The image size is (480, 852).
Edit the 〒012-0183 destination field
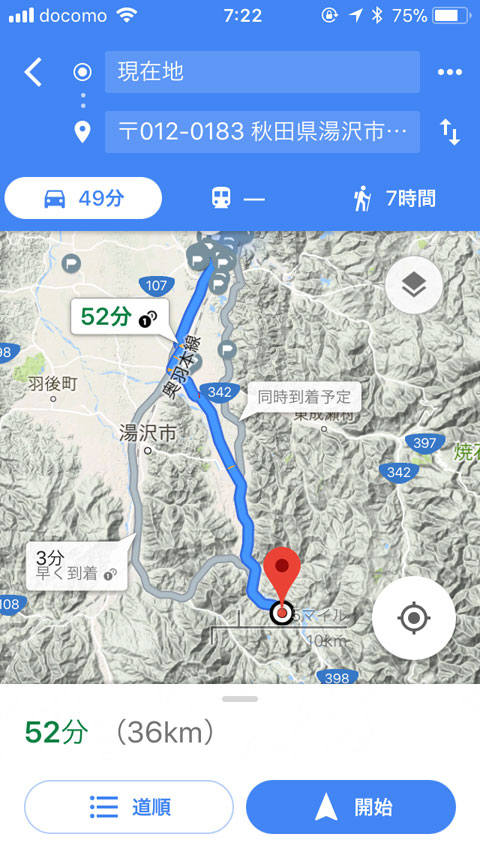click(x=262, y=131)
